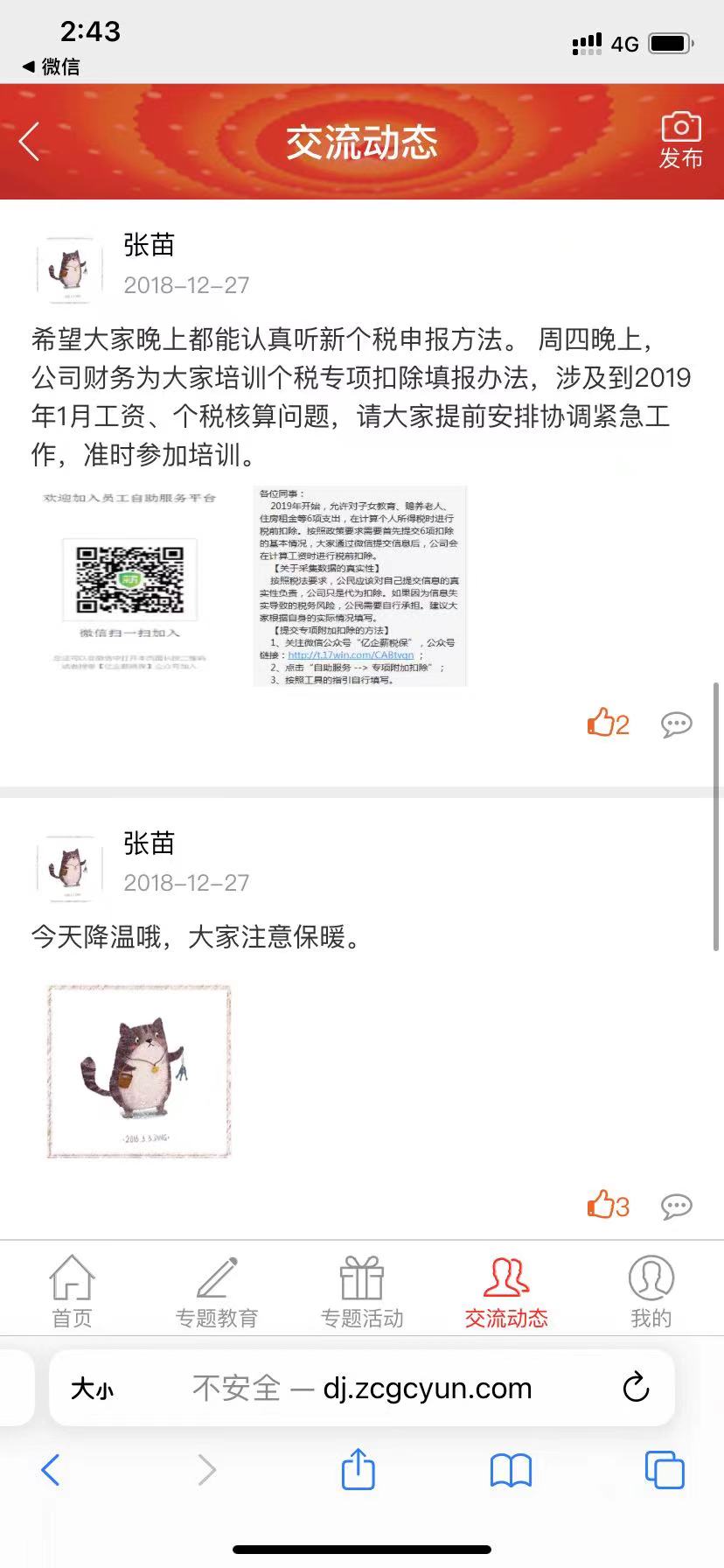Select the 我的 profile icon
The image size is (724, 1568).
[x=650, y=1286]
